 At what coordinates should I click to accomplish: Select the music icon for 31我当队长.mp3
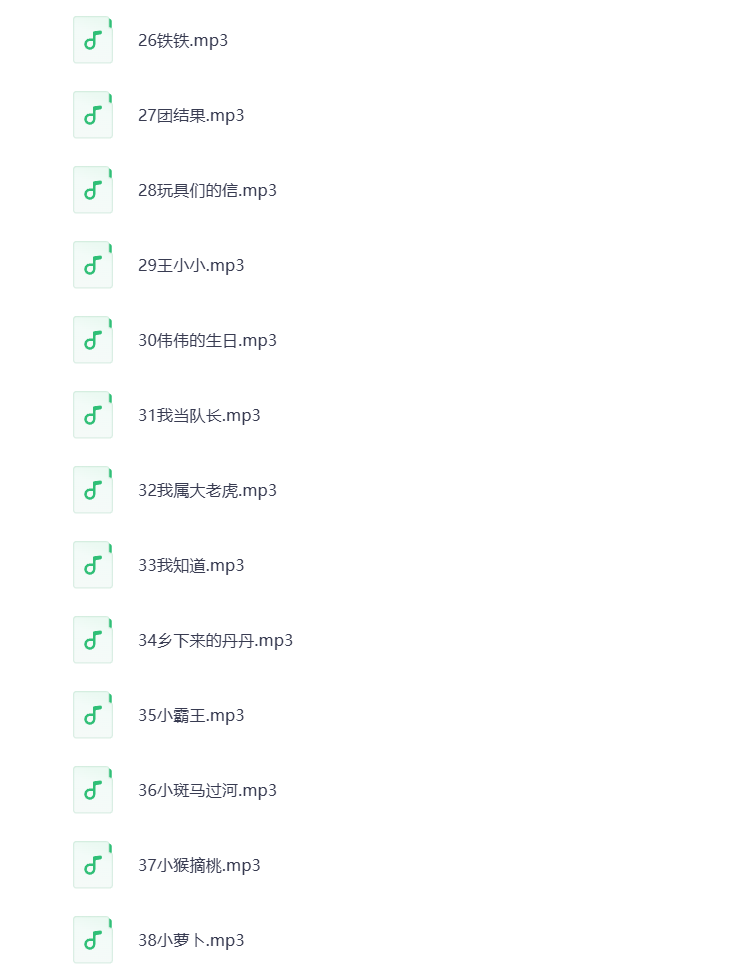click(92, 414)
